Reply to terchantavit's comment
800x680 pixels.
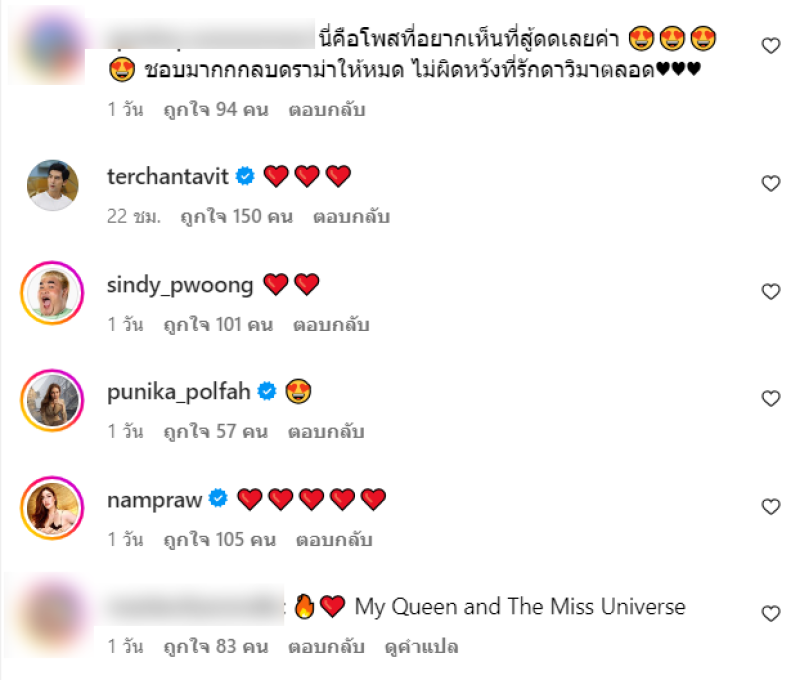point(351,216)
